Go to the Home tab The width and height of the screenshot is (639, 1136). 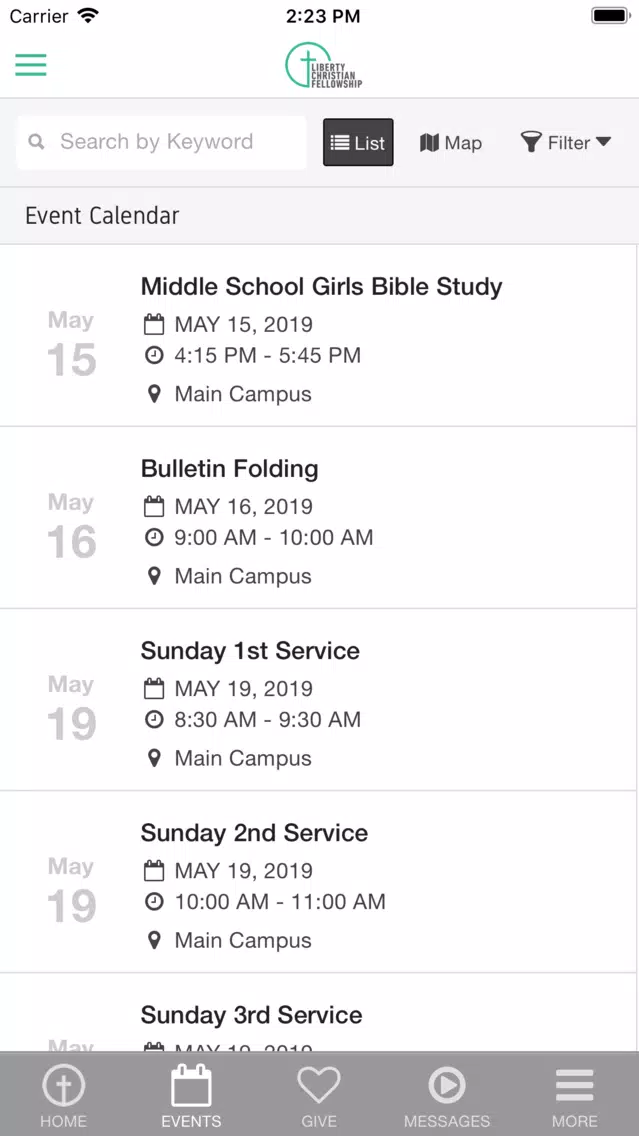64,1095
